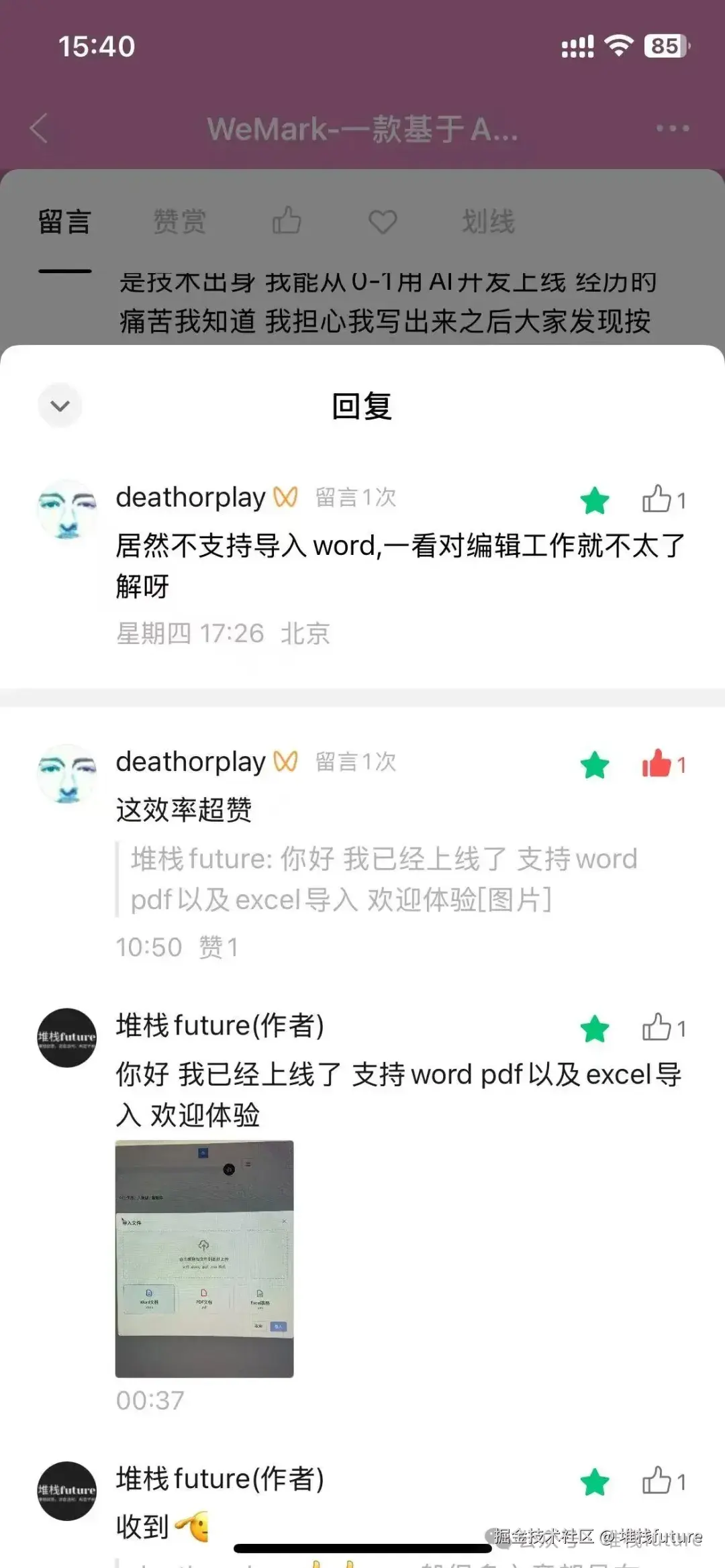This screenshot has height=1568, width=725.
Task: Tap the heart favorite icon in the top bar
Action: coord(383,221)
